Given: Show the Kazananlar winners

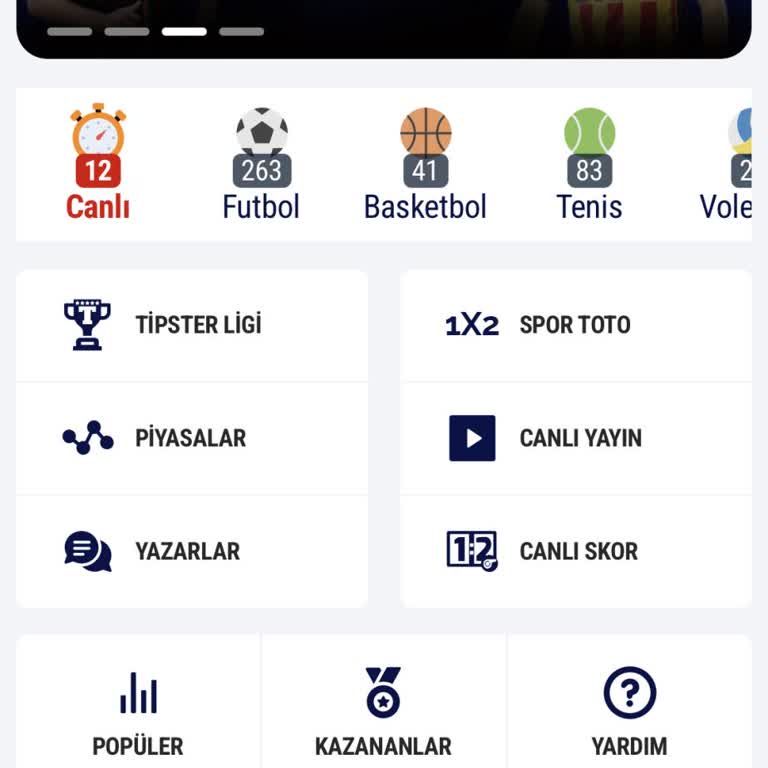Looking at the screenshot, I should point(383,712).
